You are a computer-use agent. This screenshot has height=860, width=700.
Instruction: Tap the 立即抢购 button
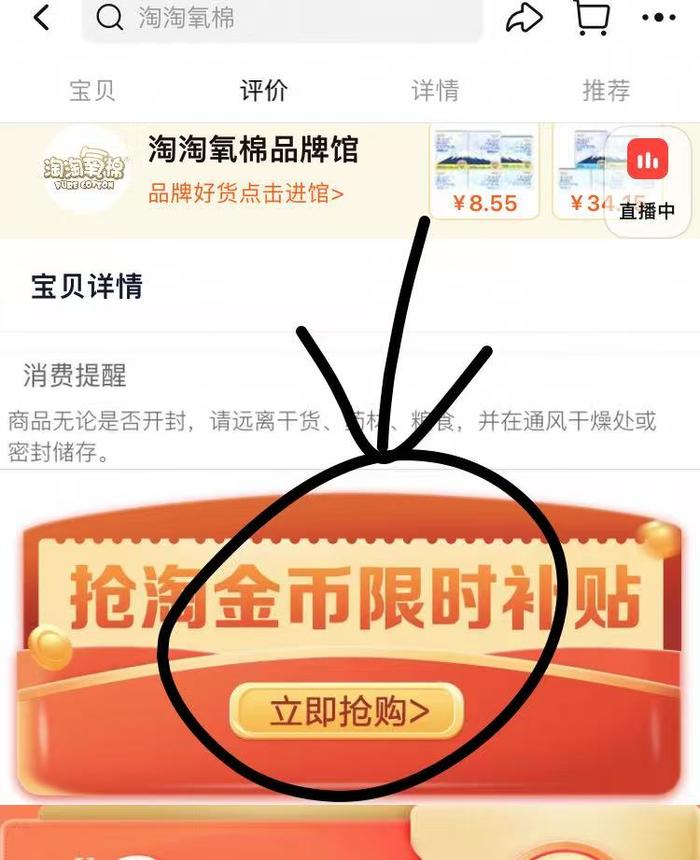[x=347, y=711]
